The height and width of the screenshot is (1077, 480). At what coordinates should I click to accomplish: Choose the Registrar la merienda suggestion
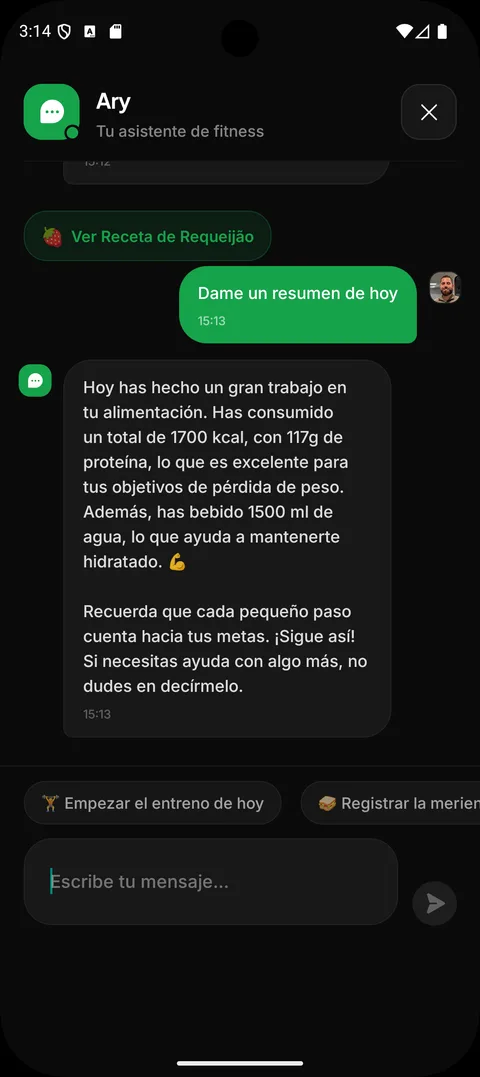click(391, 803)
